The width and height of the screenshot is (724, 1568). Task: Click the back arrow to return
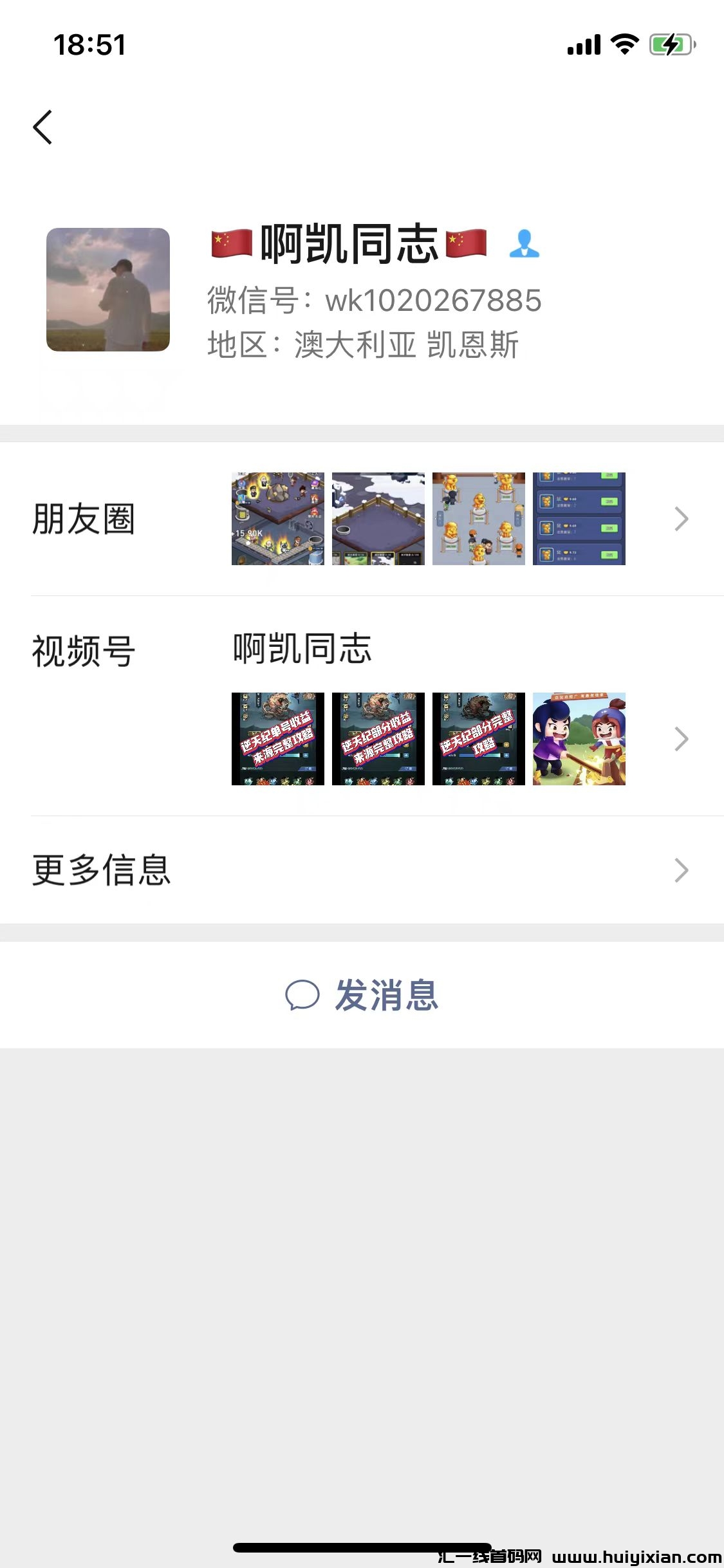pyautogui.click(x=43, y=127)
